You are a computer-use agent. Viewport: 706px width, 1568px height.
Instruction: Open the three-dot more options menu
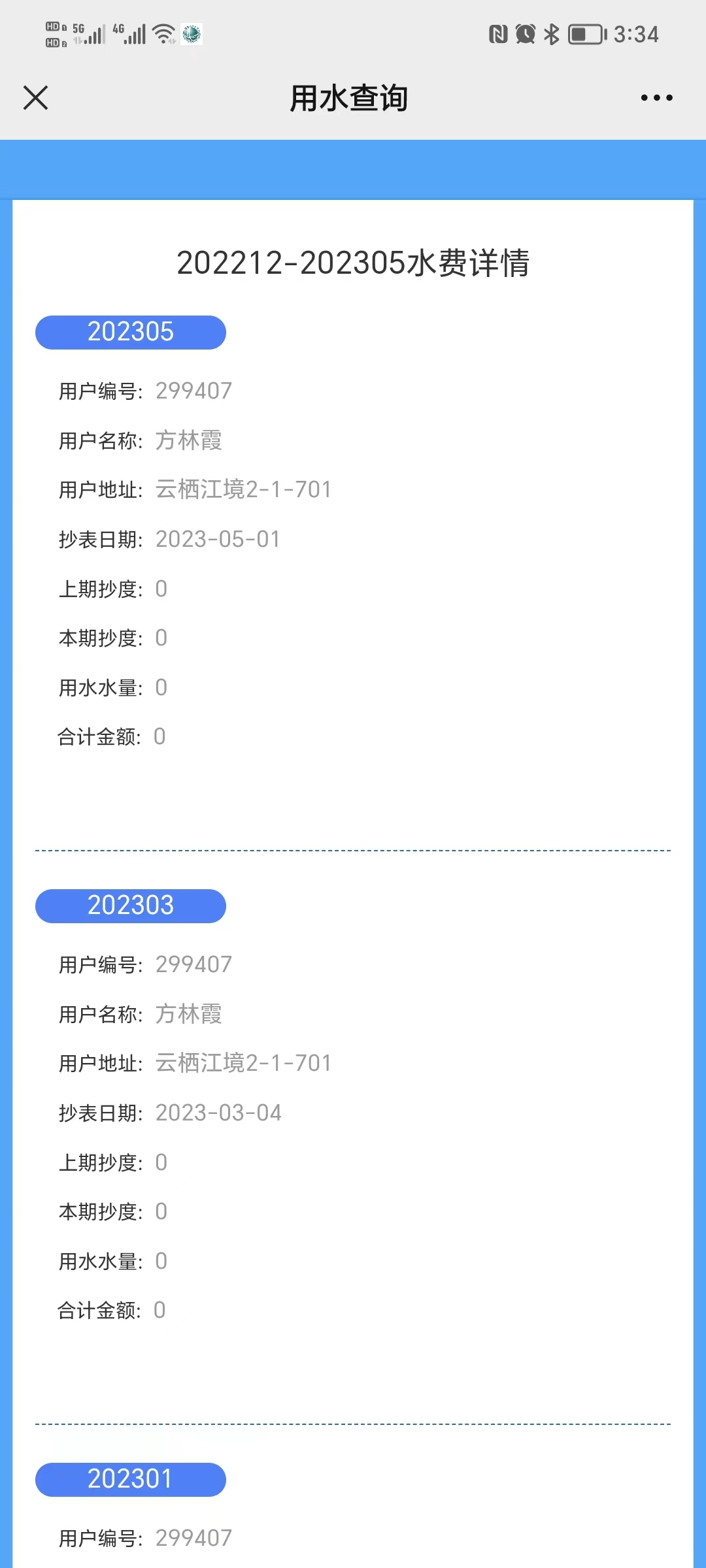(x=656, y=98)
